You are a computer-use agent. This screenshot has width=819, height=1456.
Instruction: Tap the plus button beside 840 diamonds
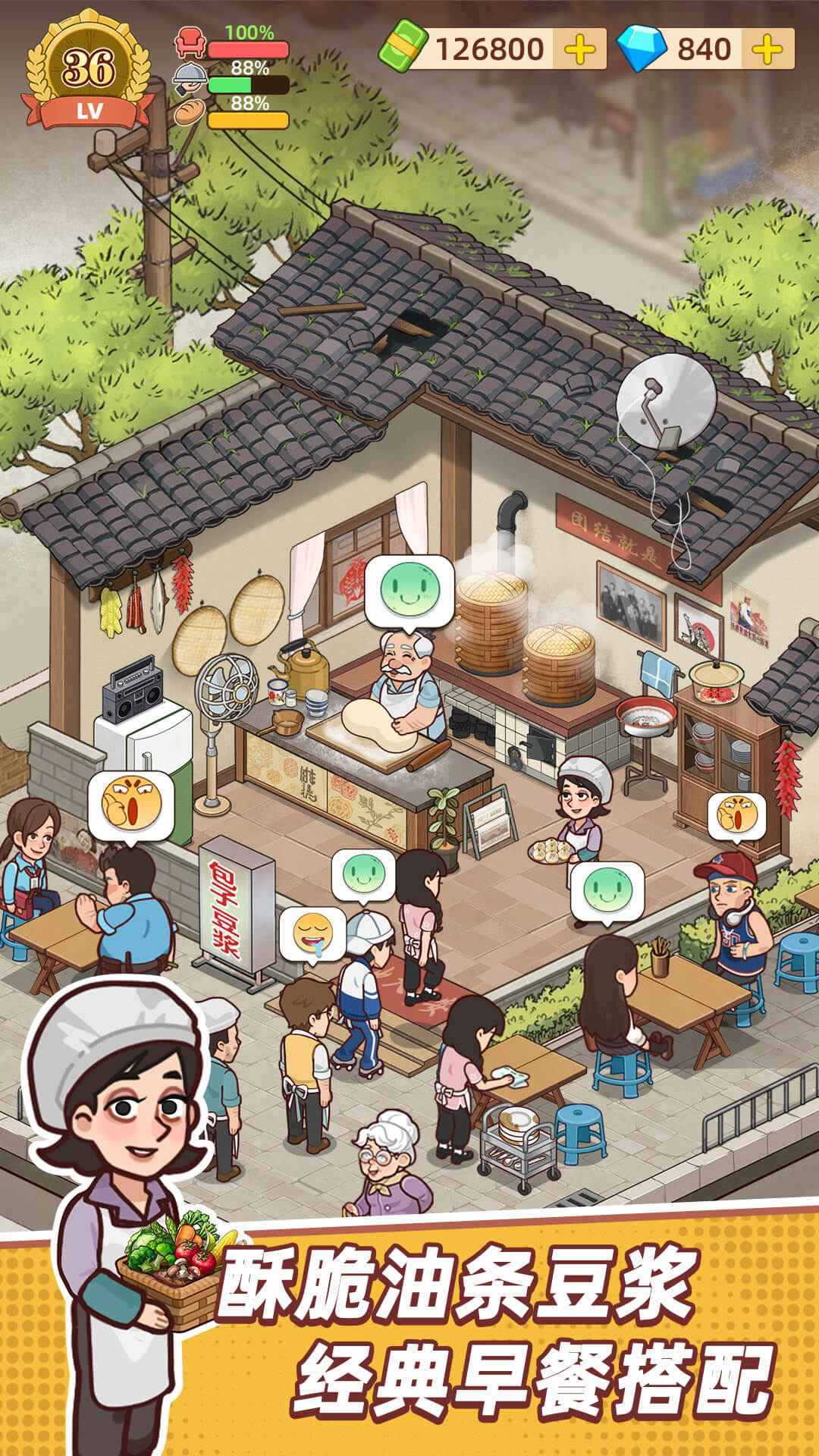765,49
